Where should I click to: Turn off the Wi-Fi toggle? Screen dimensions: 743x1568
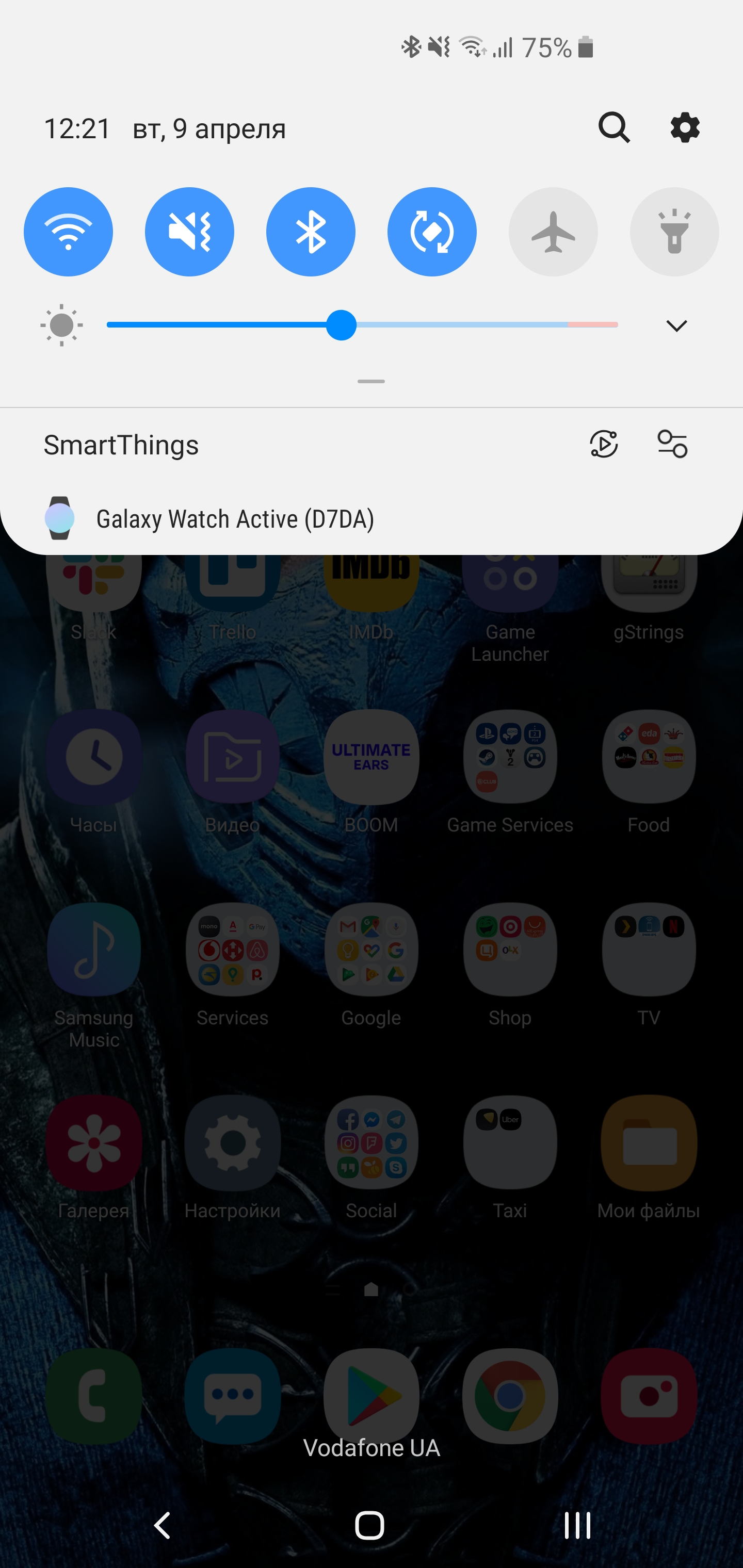click(x=68, y=232)
